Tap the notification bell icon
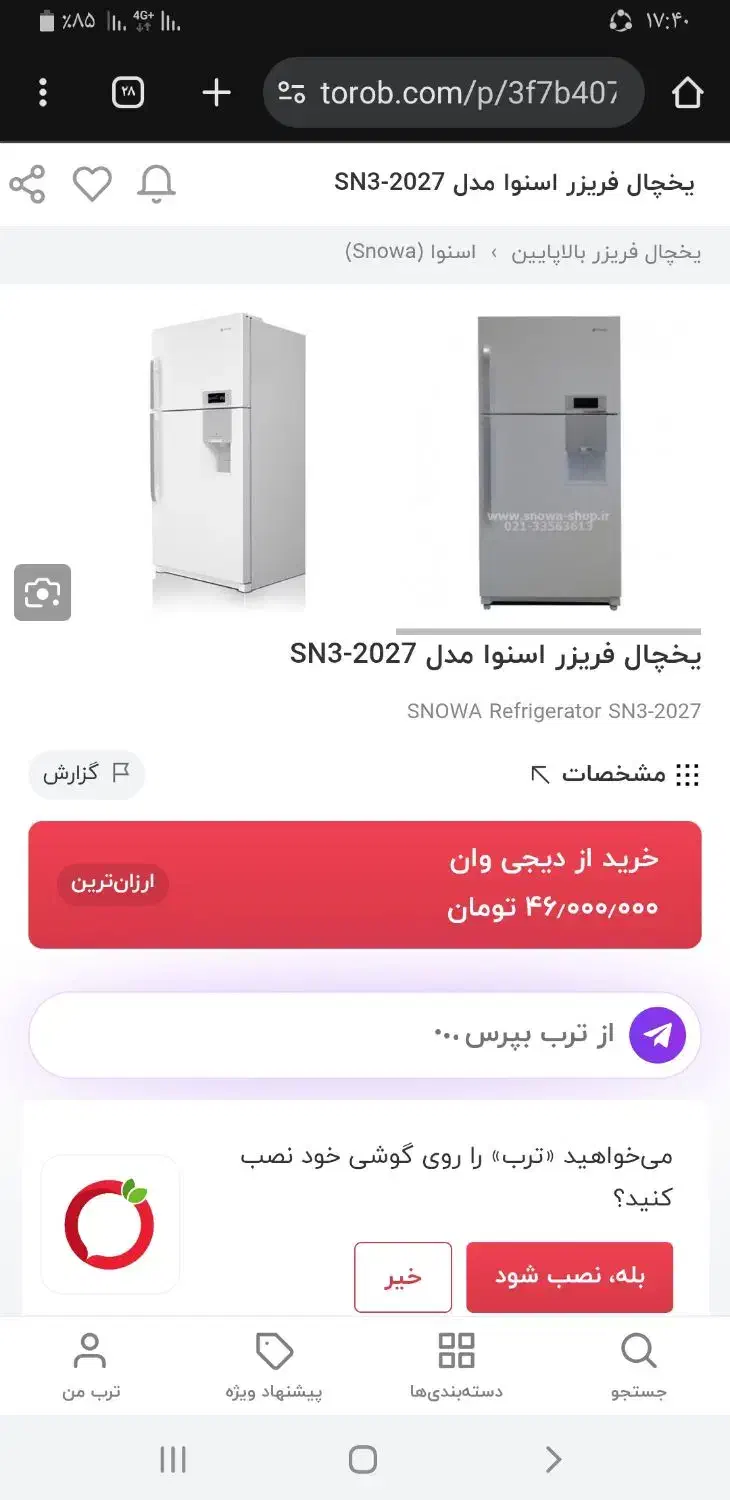This screenshot has height=1500, width=730. [x=157, y=184]
